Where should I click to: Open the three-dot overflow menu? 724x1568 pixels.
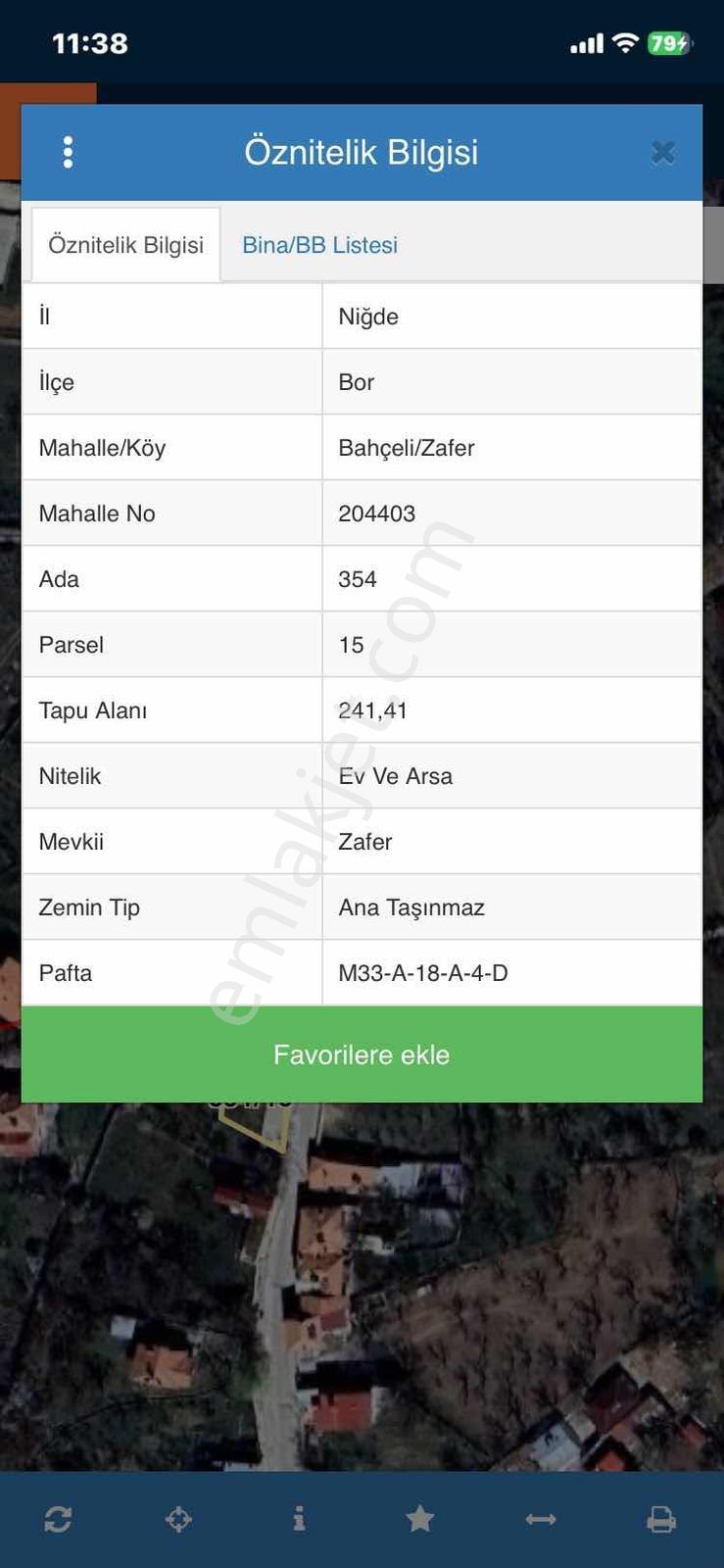(x=68, y=152)
